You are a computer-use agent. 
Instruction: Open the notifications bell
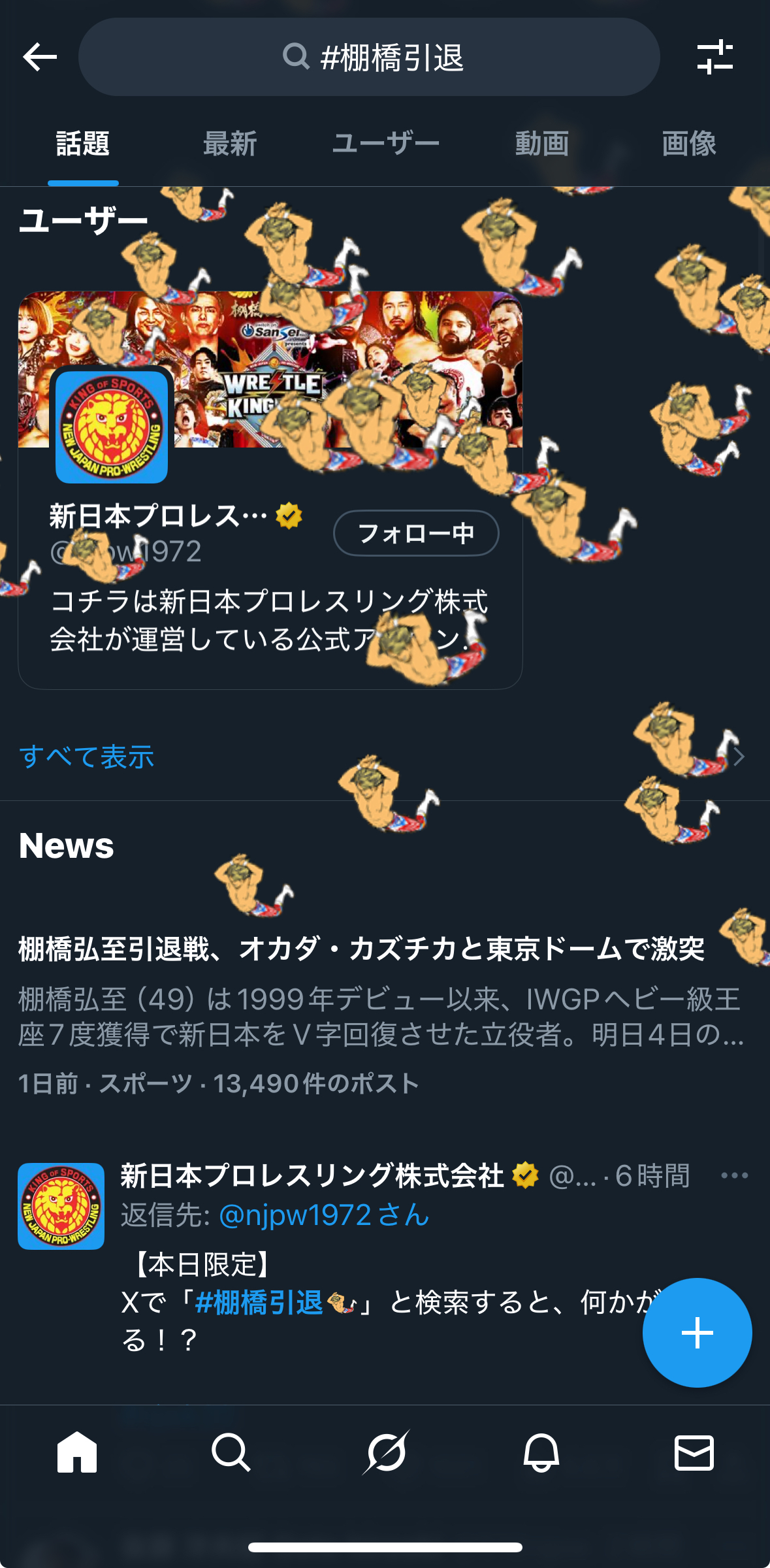coord(541,1452)
